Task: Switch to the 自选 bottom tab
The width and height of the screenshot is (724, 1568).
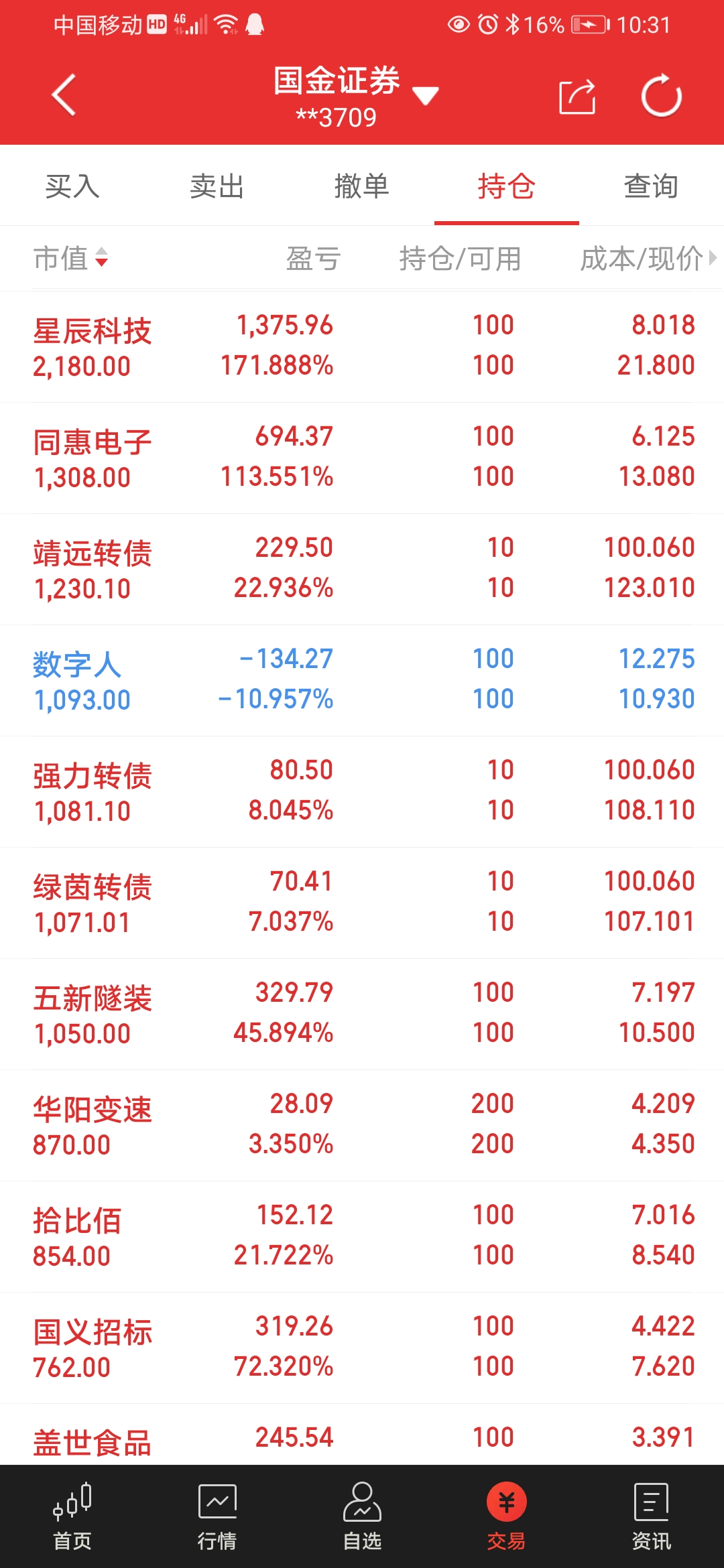Action: click(x=362, y=1516)
